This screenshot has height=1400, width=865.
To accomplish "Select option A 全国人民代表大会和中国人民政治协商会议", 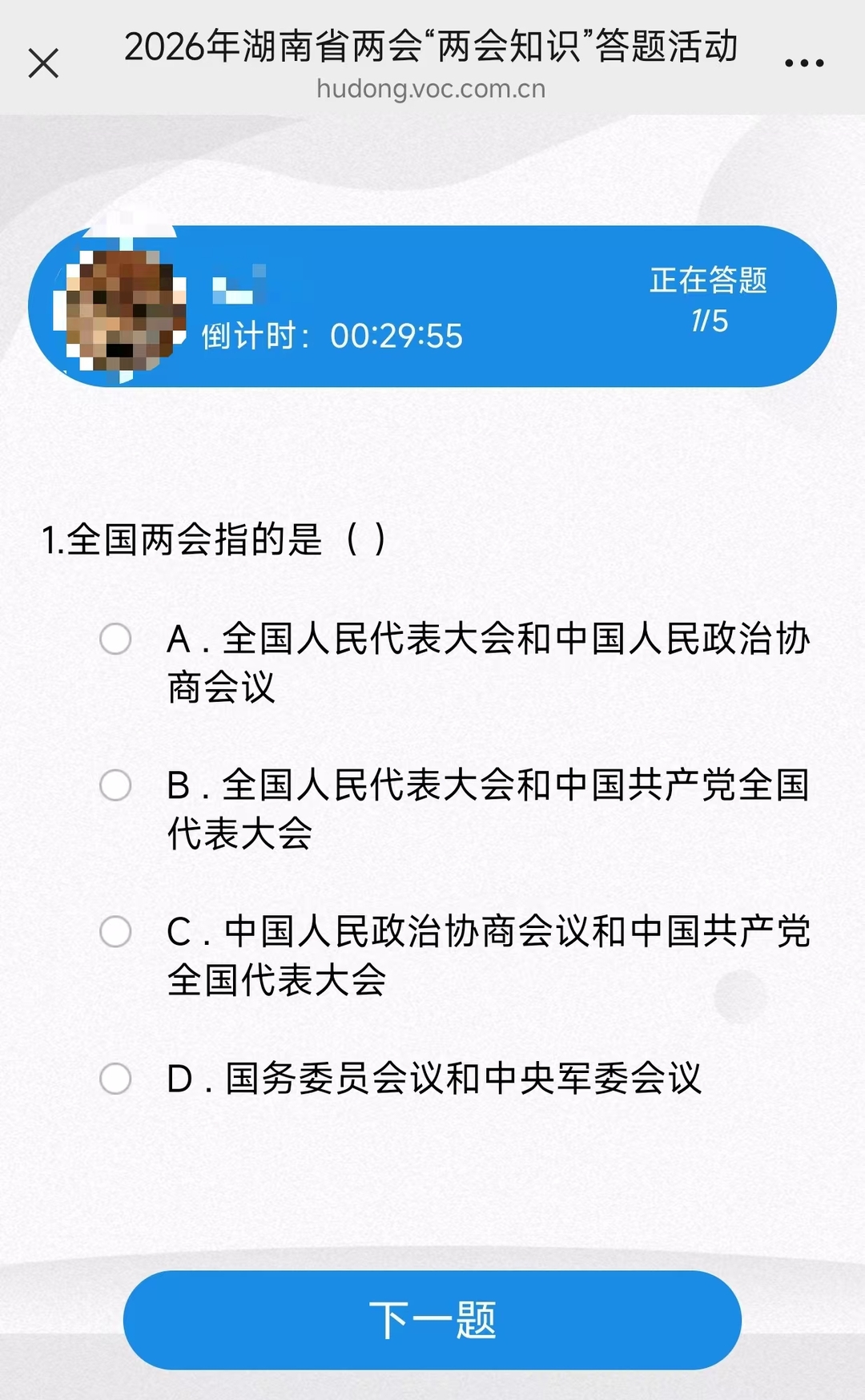I will coord(115,639).
